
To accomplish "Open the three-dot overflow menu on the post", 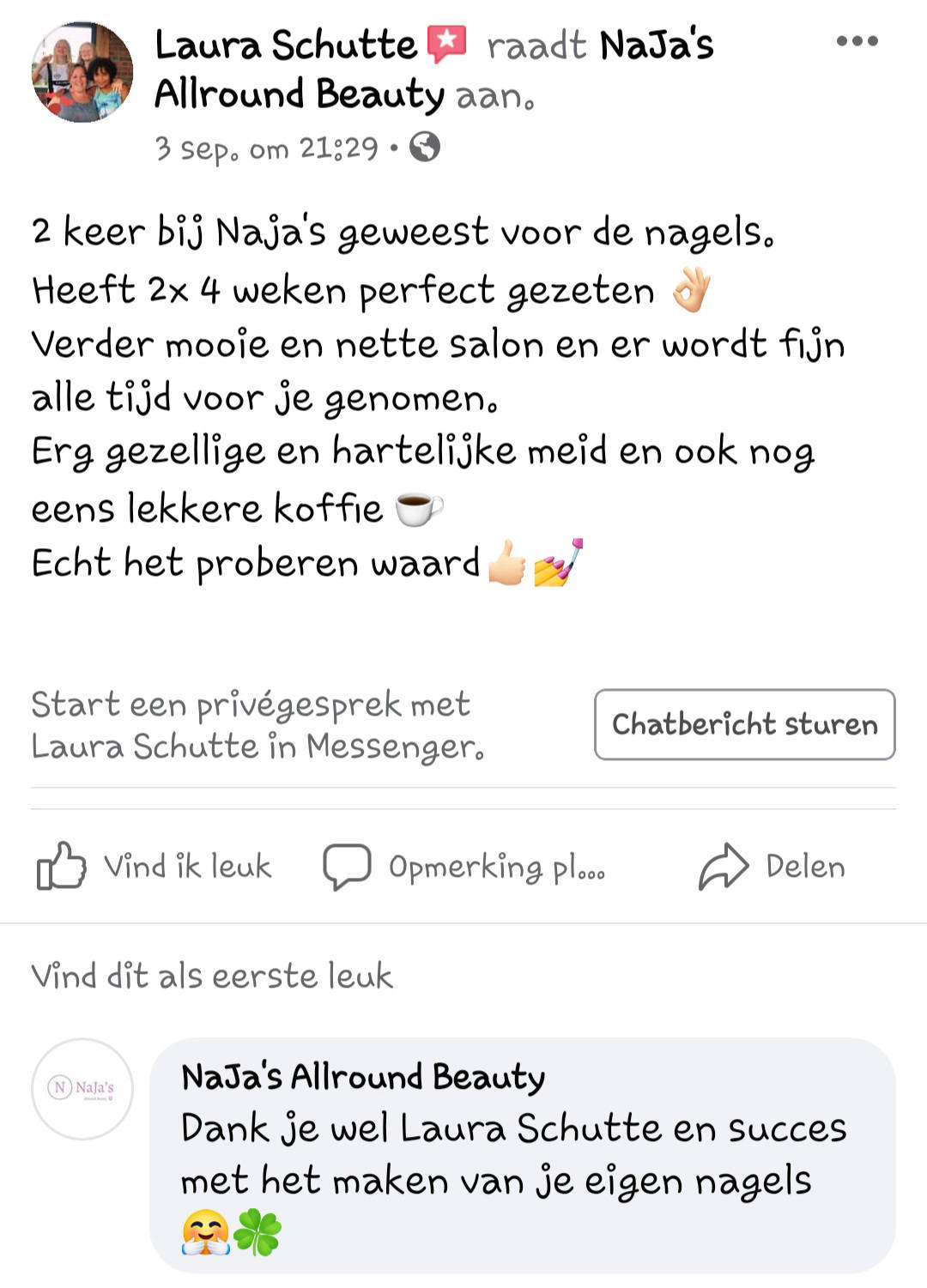I will pos(857,40).
